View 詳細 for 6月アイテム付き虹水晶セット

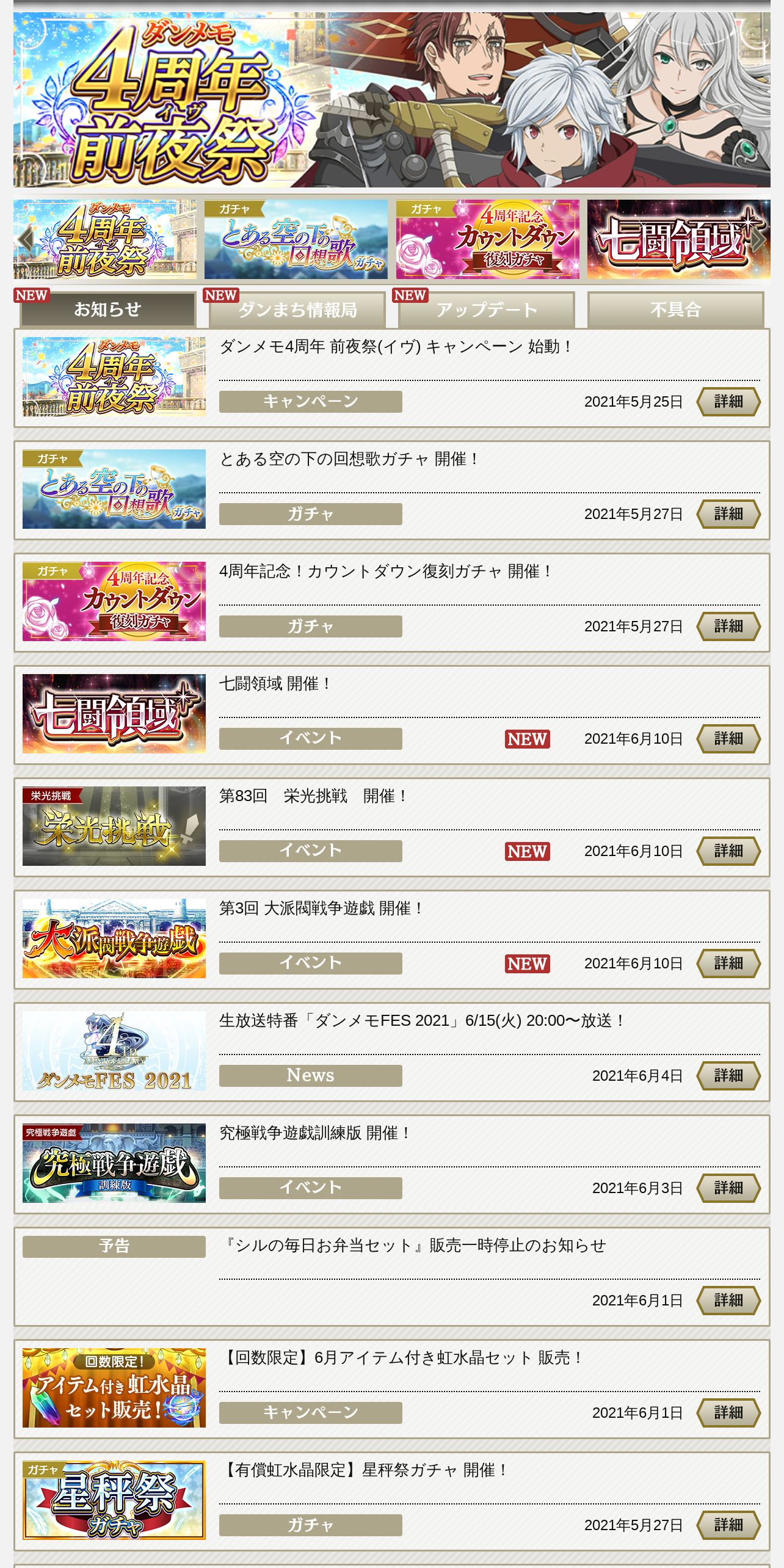(x=728, y=1413)
